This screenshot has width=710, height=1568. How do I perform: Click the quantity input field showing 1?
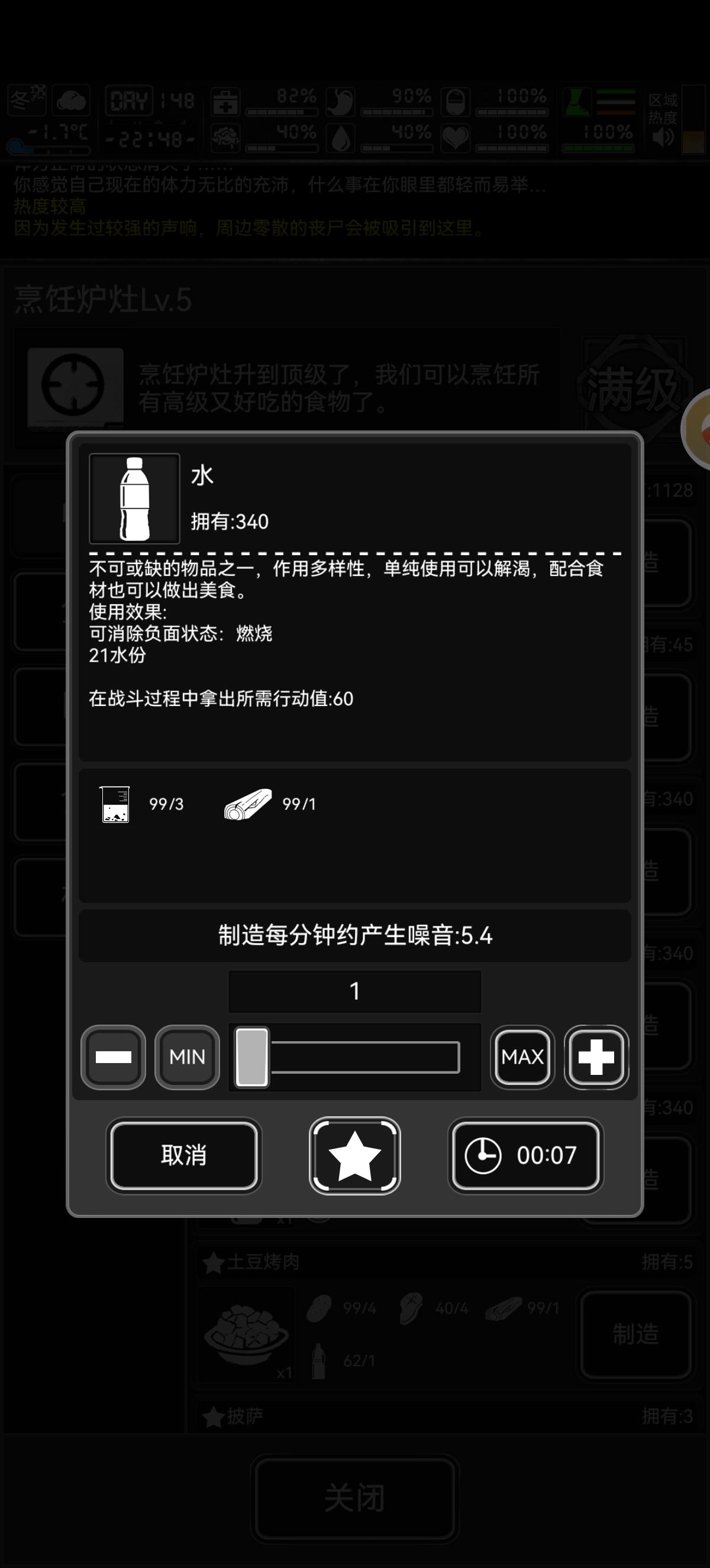tap(355, 992)
